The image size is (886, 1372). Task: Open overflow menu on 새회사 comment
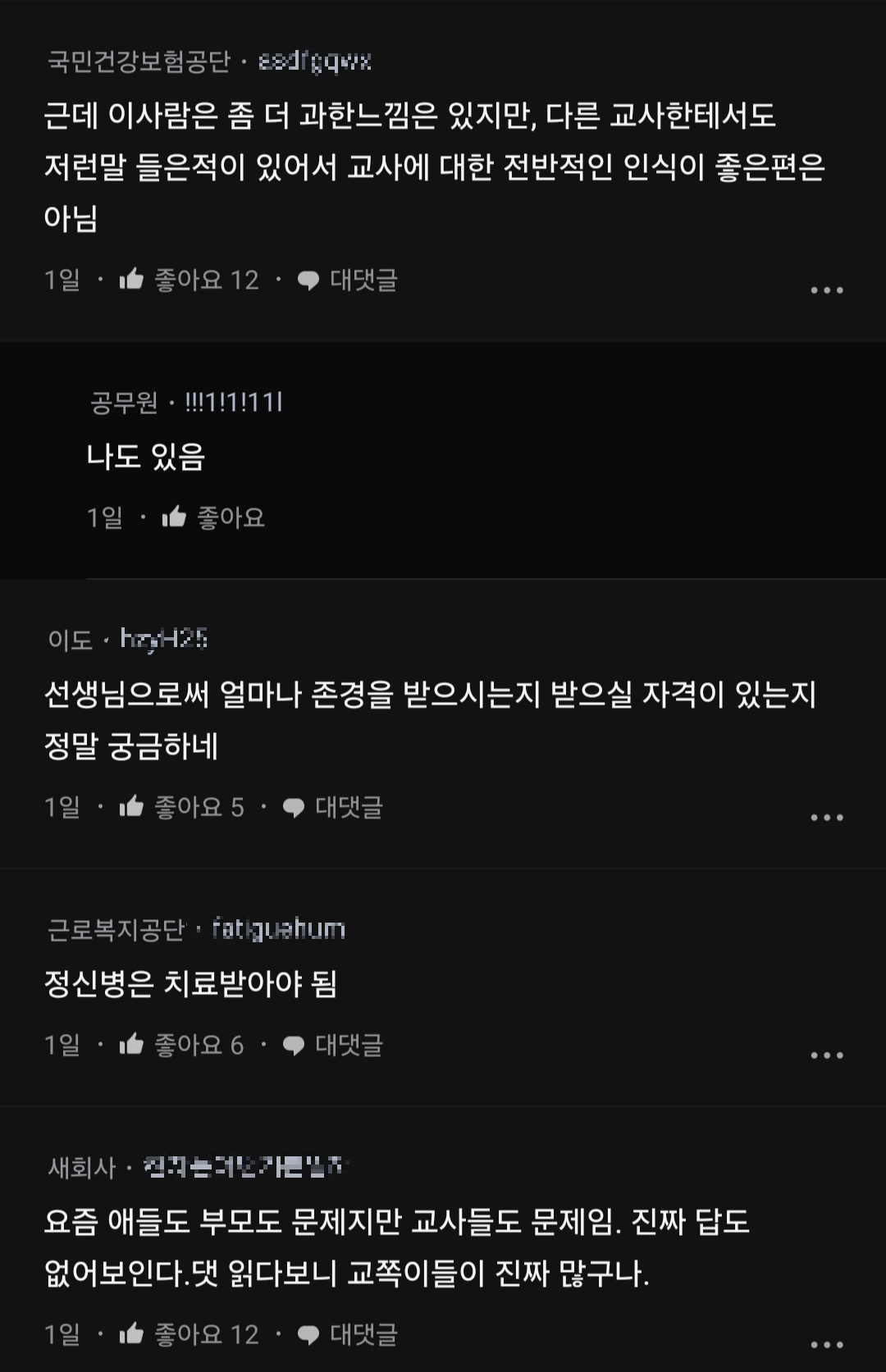point(826,1344)
